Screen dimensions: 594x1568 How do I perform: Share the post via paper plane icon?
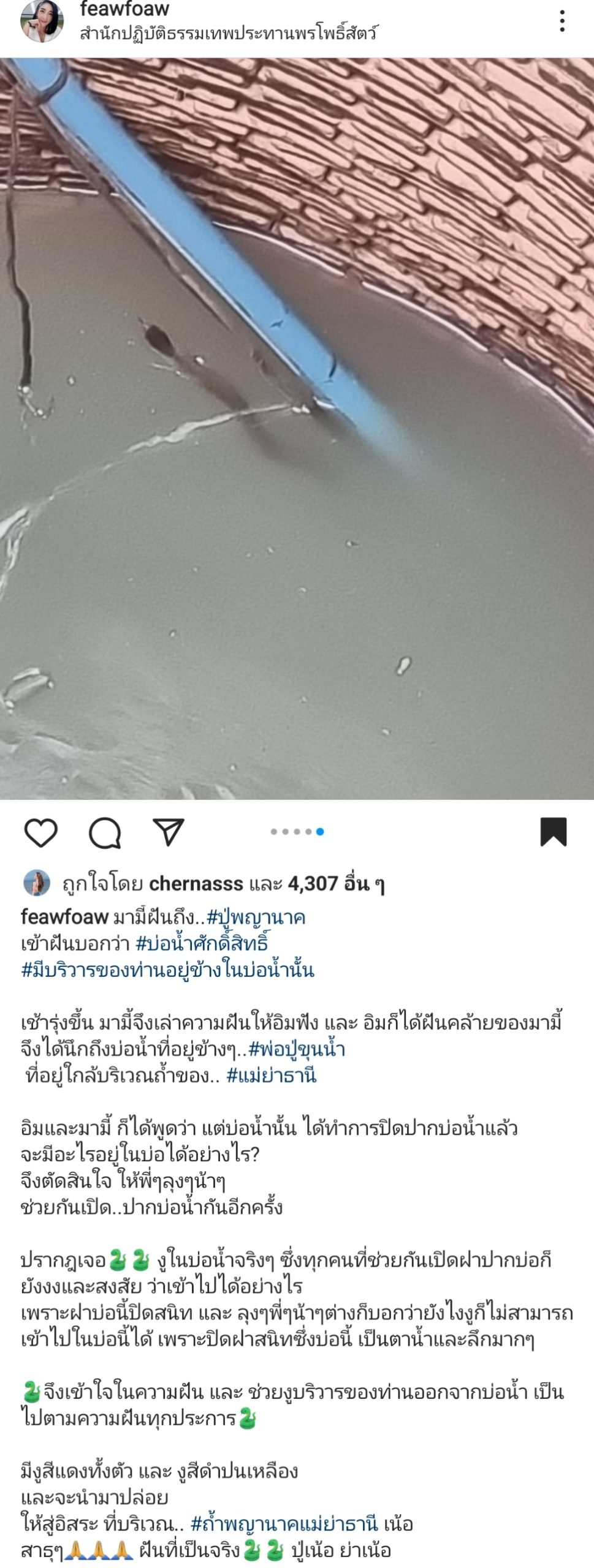tap(169, 832)
